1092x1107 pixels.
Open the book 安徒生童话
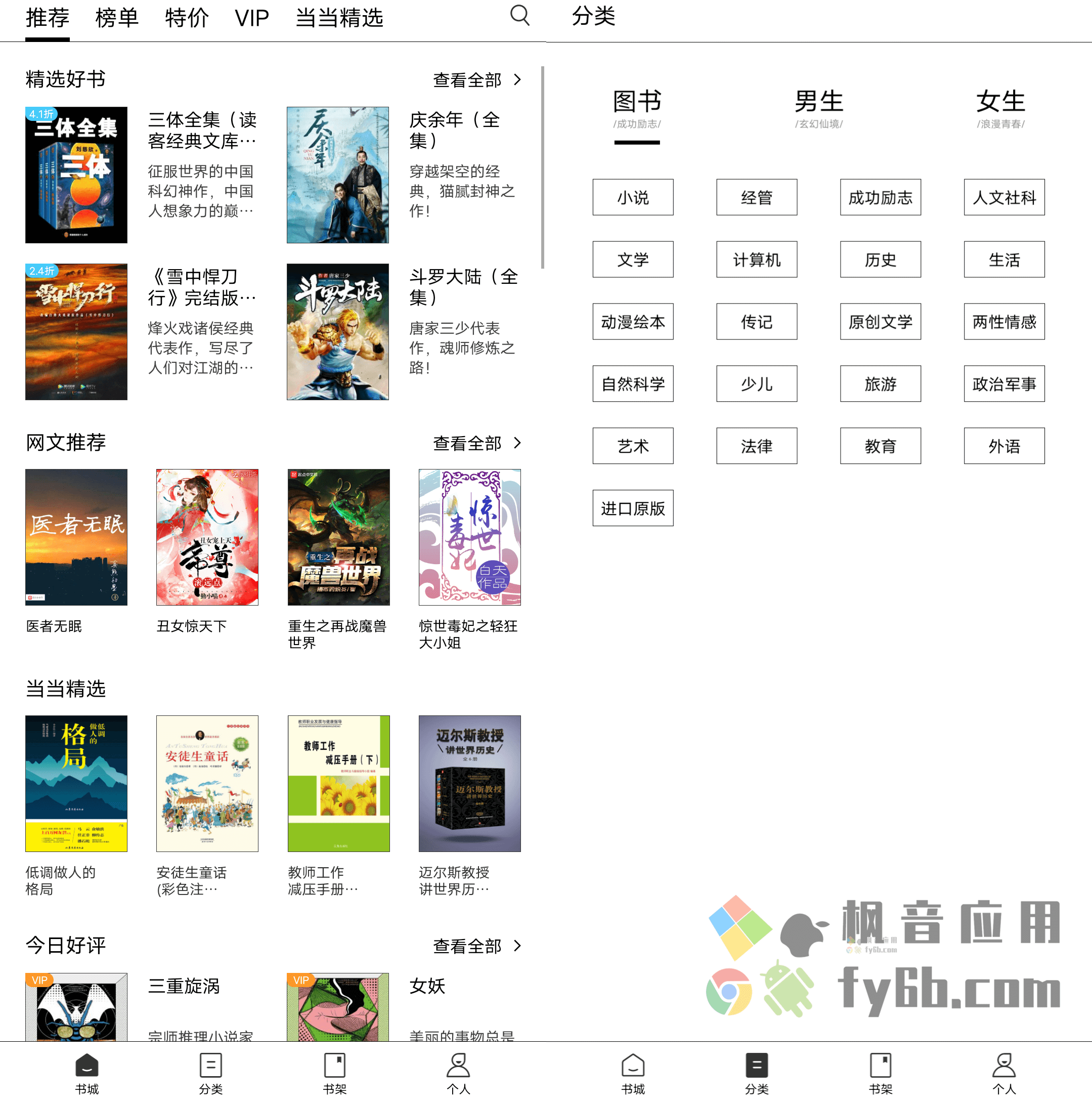click(207, 783)
